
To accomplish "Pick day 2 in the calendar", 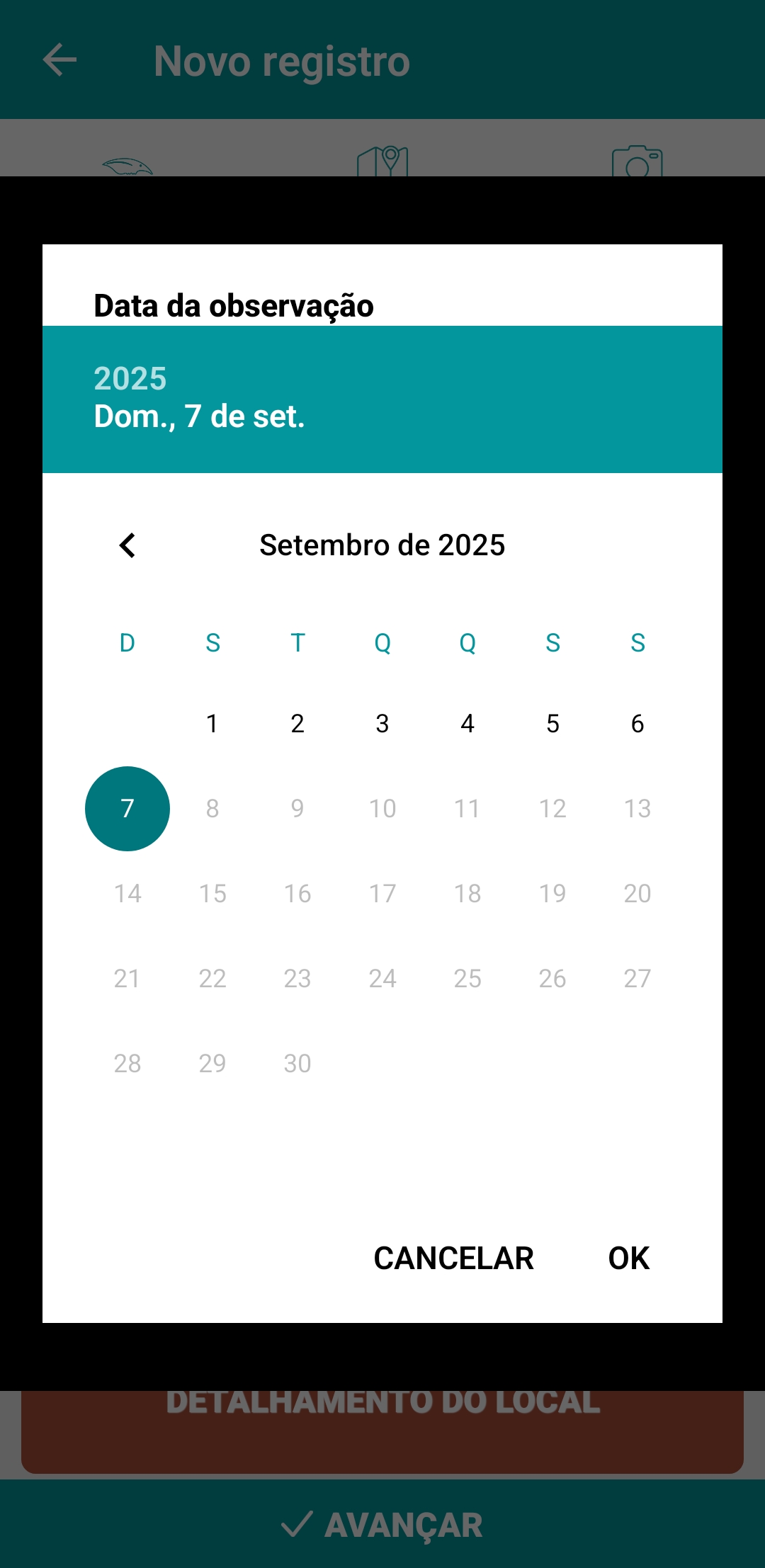I will pos(297,723).
